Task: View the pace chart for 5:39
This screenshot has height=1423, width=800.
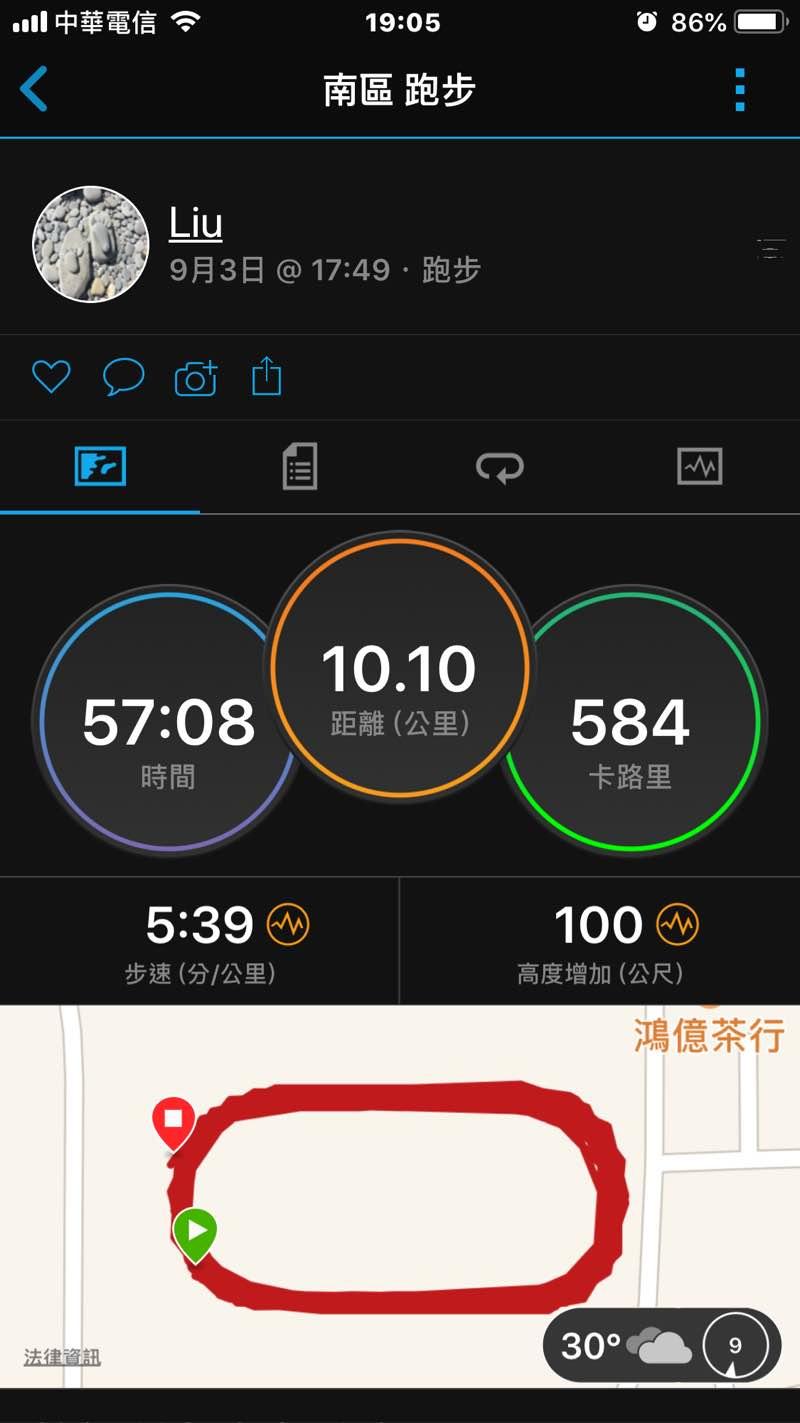Action: pos(288,925)
